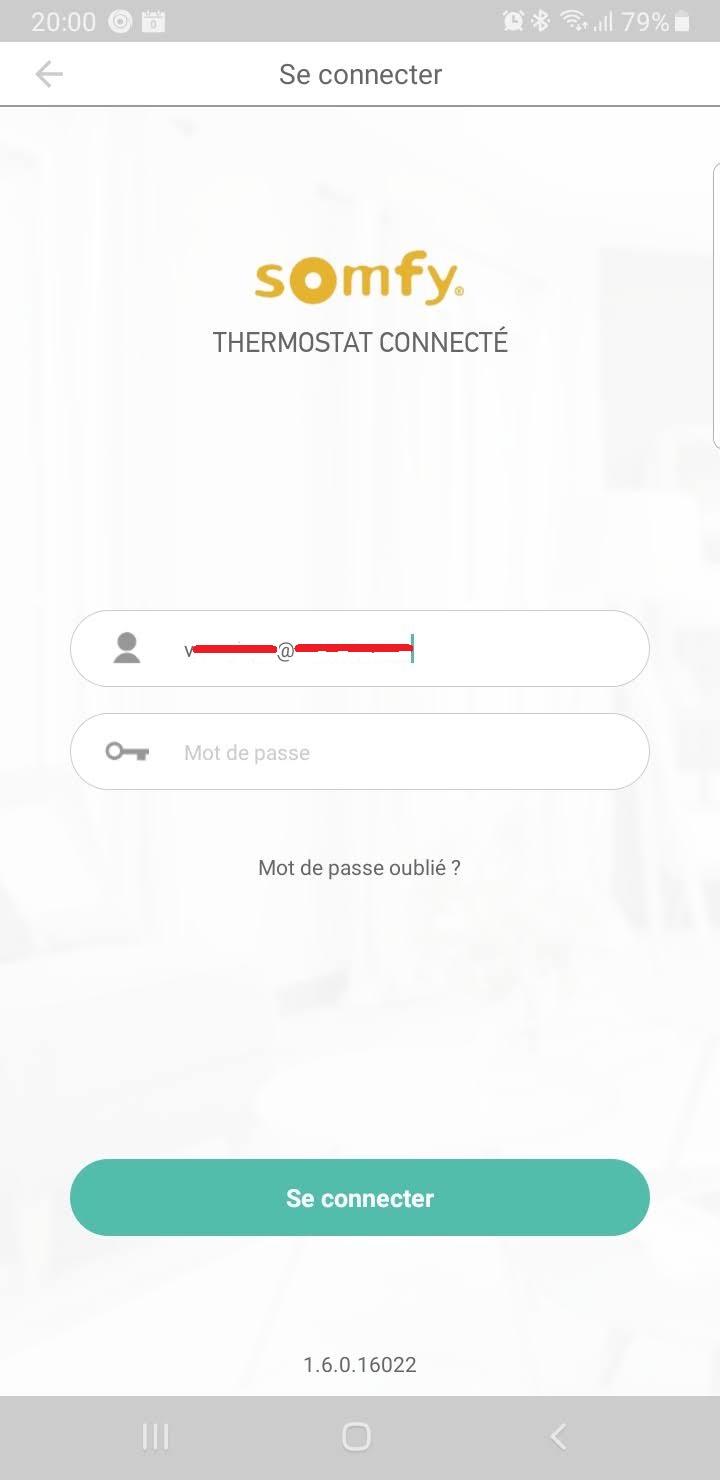
Task: Go to the home screen
Action: (x=357, y=1437)
